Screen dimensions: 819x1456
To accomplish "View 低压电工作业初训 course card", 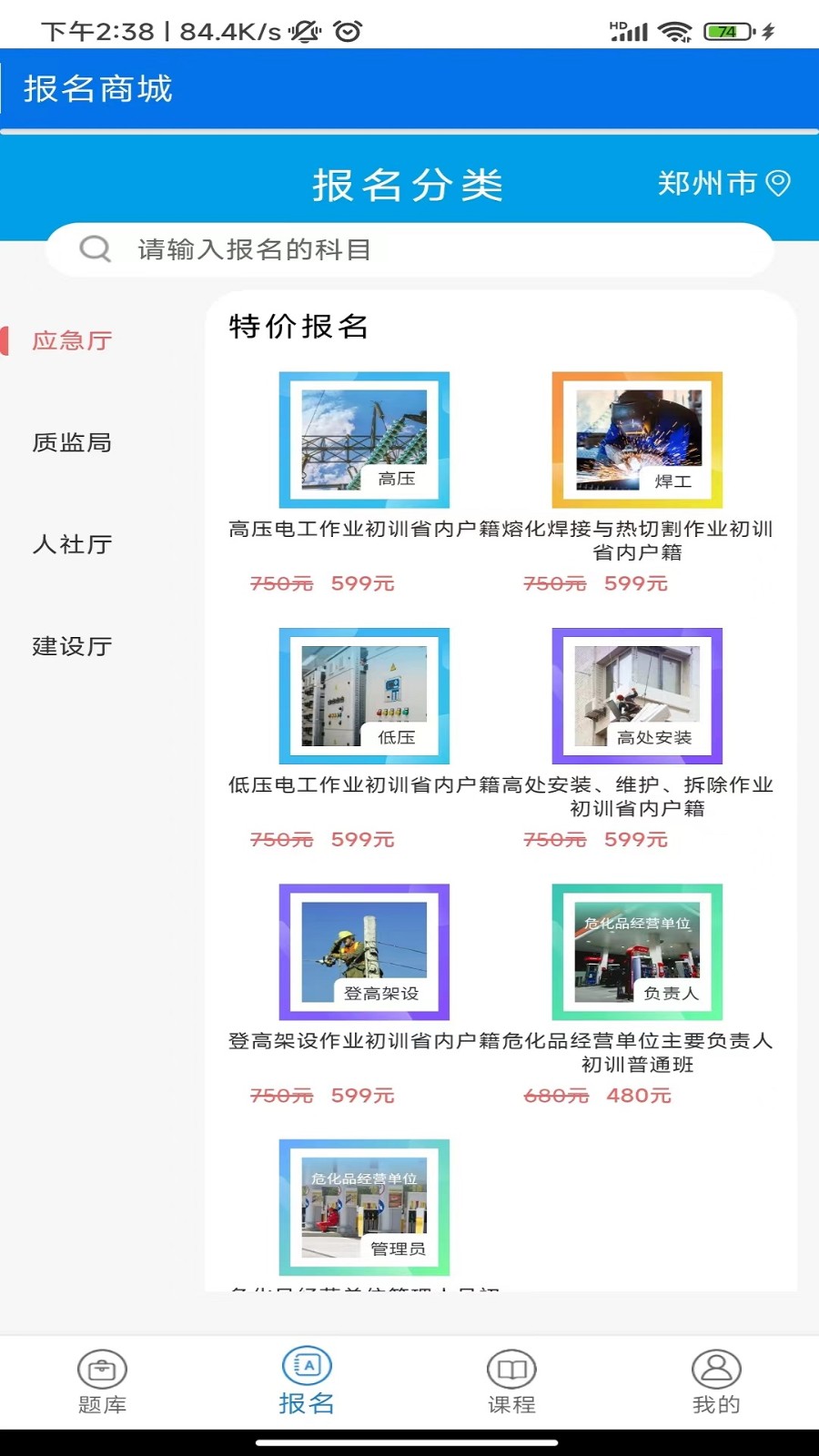I will pyautogui.click(x=364, y=696).
